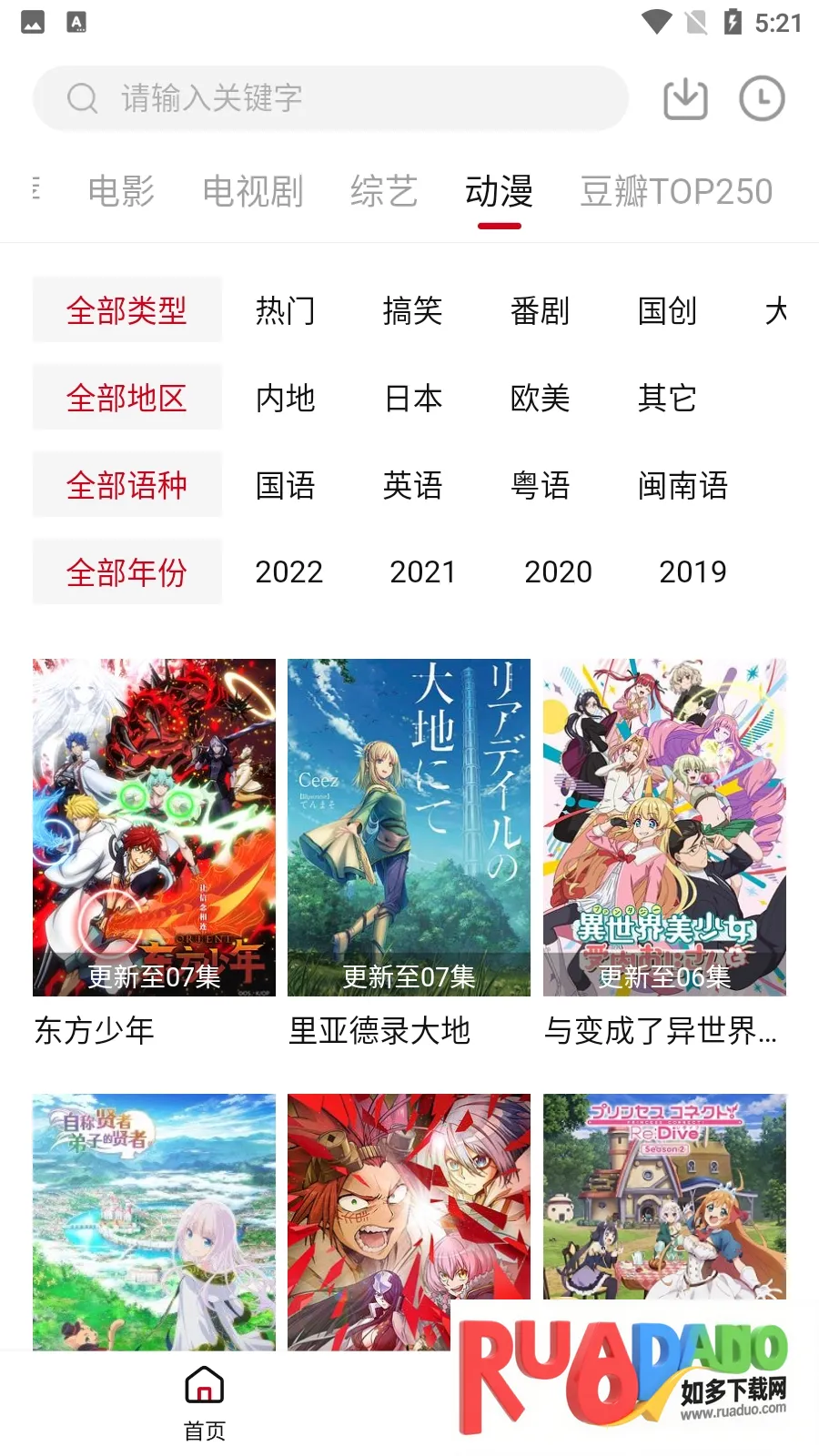Select year 2020 filter
This screenshot has width=819, height=1456.
click(x=558, y=572)
